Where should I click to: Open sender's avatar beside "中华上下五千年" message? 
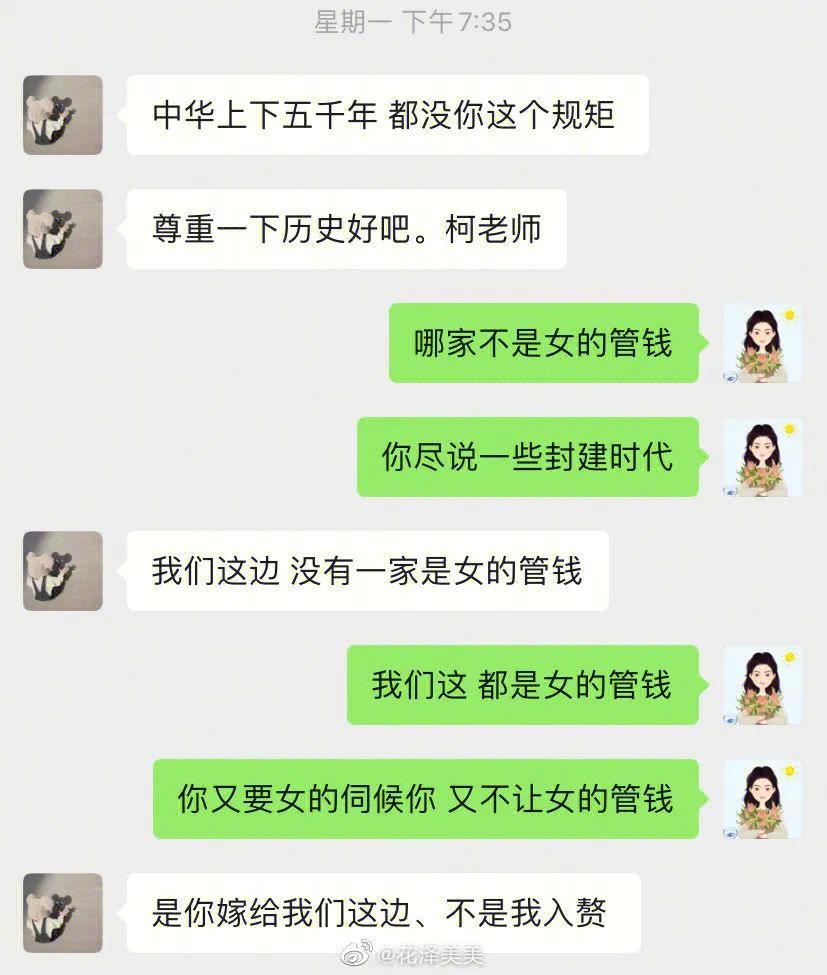click(x=62, y=115)
